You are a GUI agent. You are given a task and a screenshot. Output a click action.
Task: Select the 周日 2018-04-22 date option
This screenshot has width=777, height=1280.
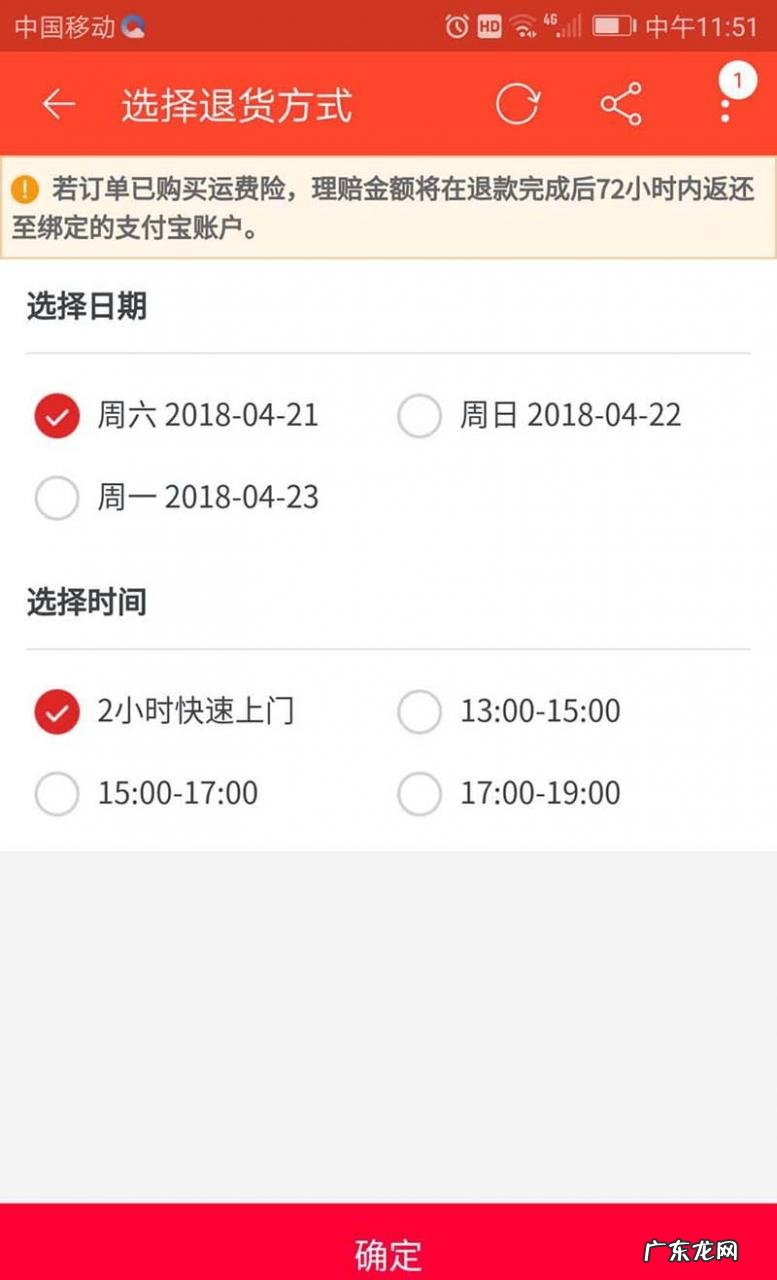coord(418,415)
